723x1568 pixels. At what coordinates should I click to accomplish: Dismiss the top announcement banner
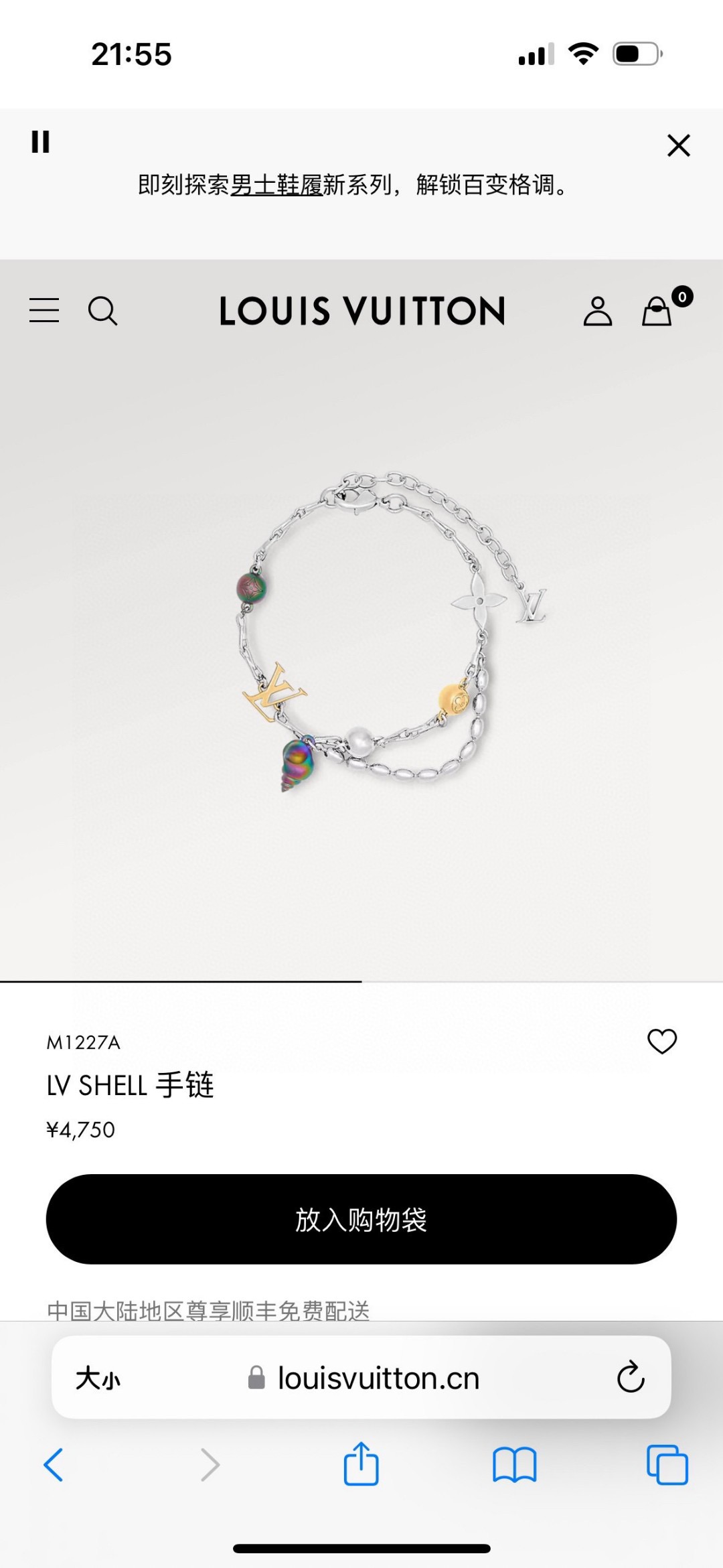(678, 145)
